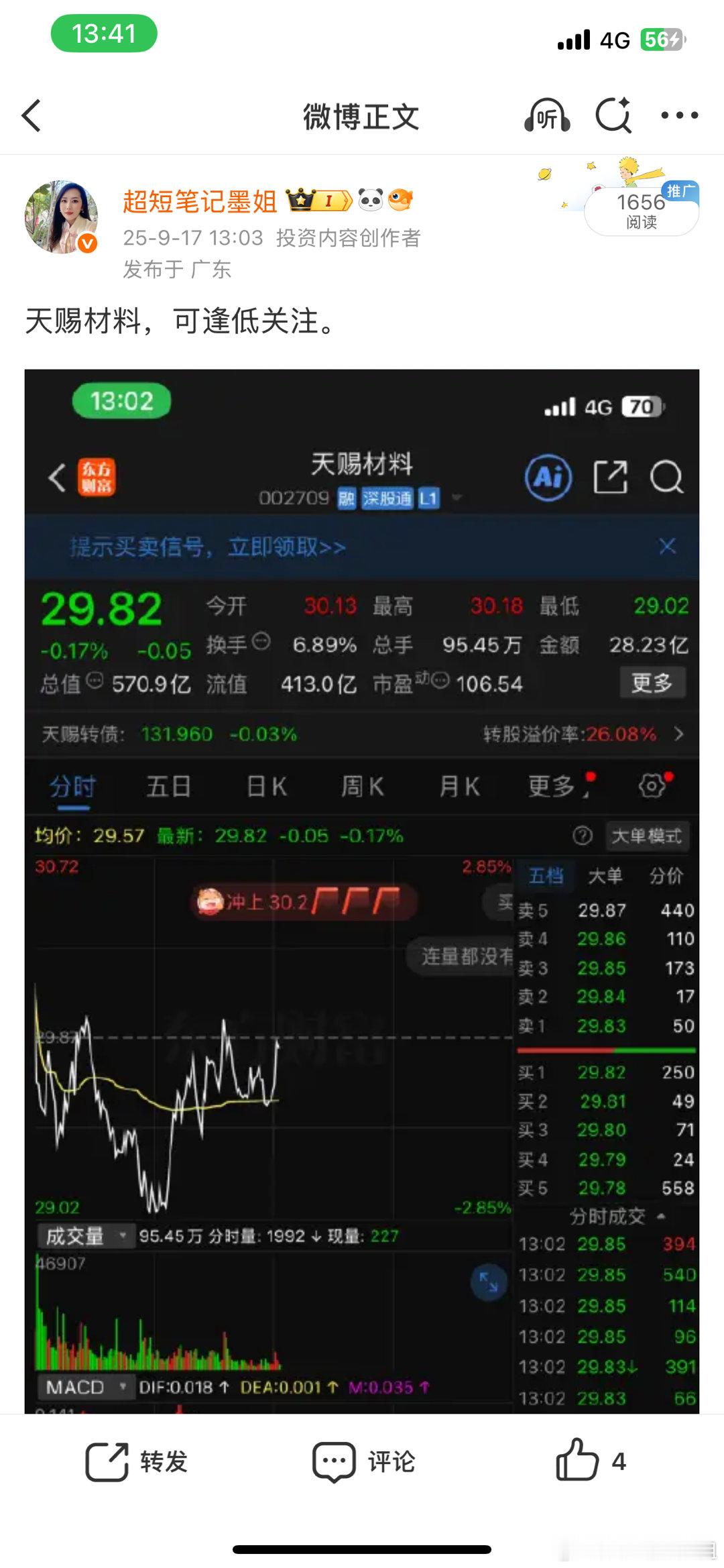Tap the back arrow on the Eastmoney page

tap(55, 478)
